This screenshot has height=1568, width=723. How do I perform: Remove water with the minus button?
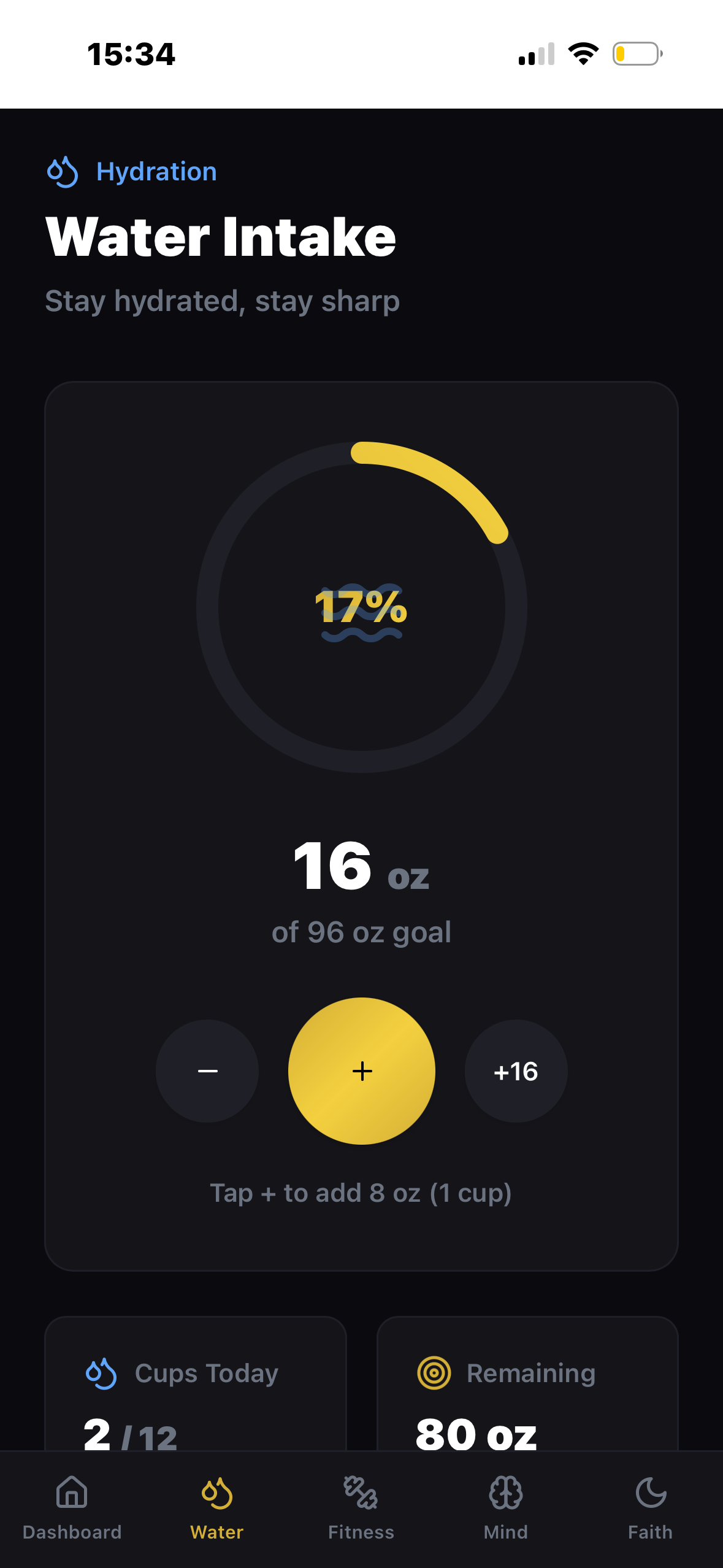tap(207, 1071)
